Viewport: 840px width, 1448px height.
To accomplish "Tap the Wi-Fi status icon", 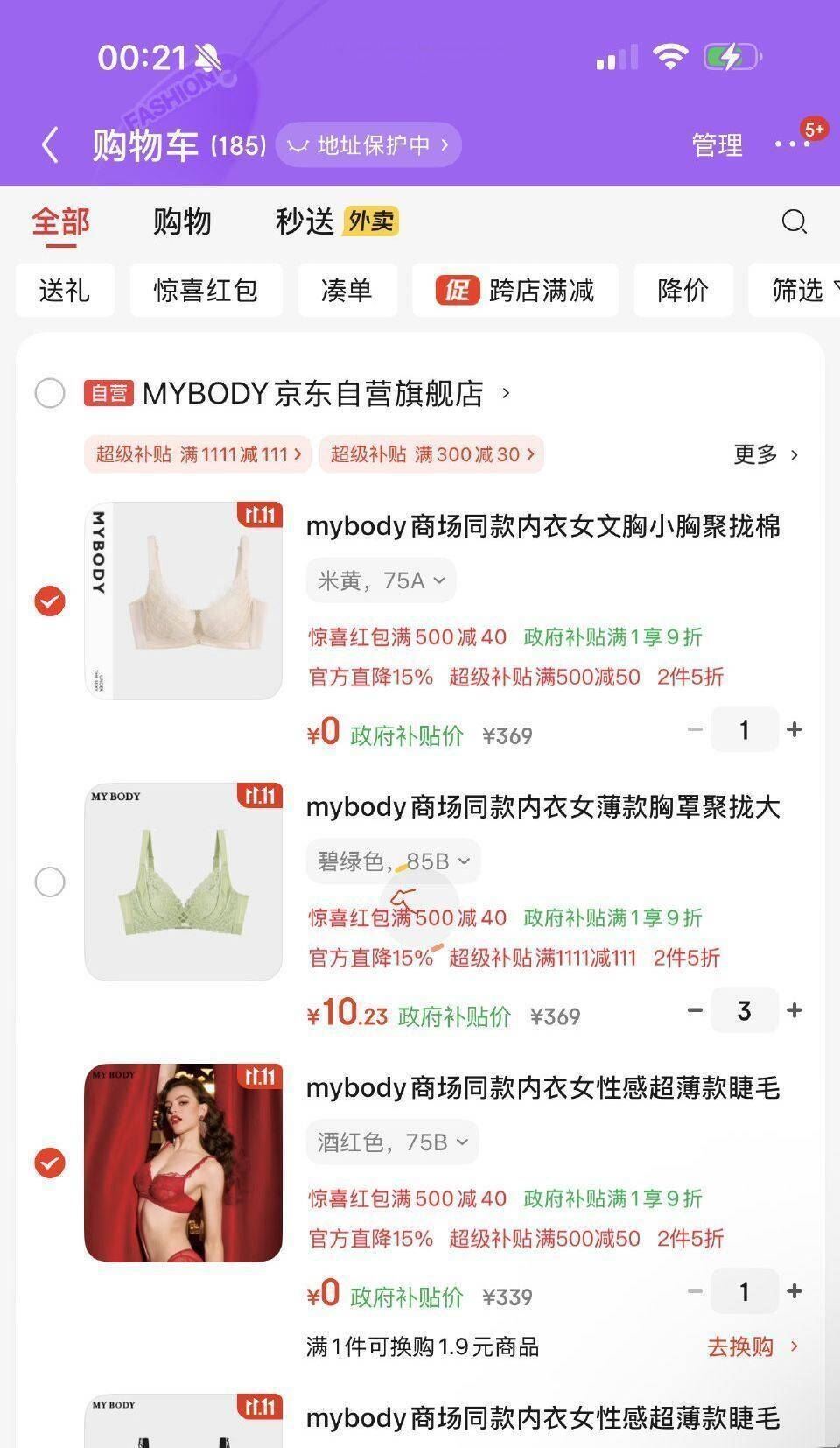I will [669, 56].
